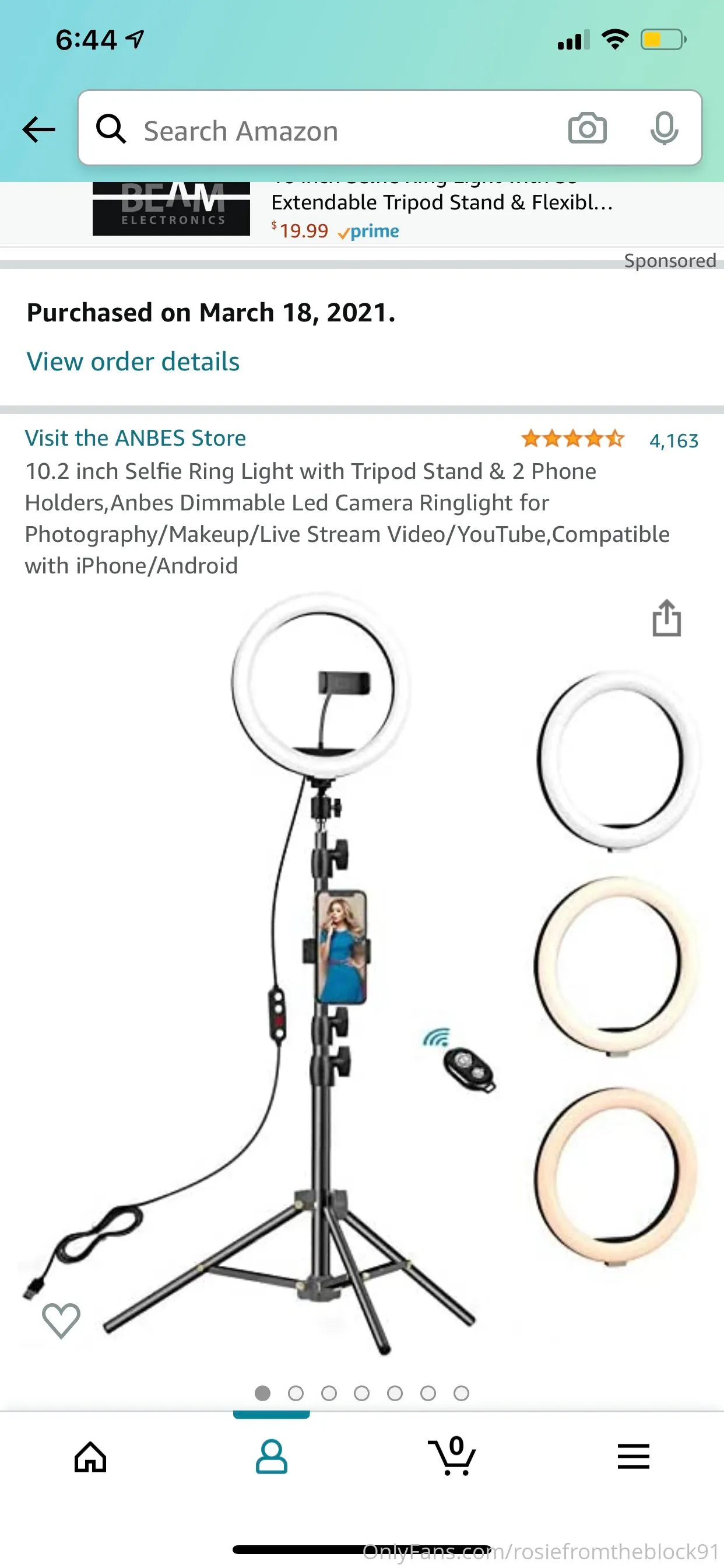Share this ring light product

point(666,618)
